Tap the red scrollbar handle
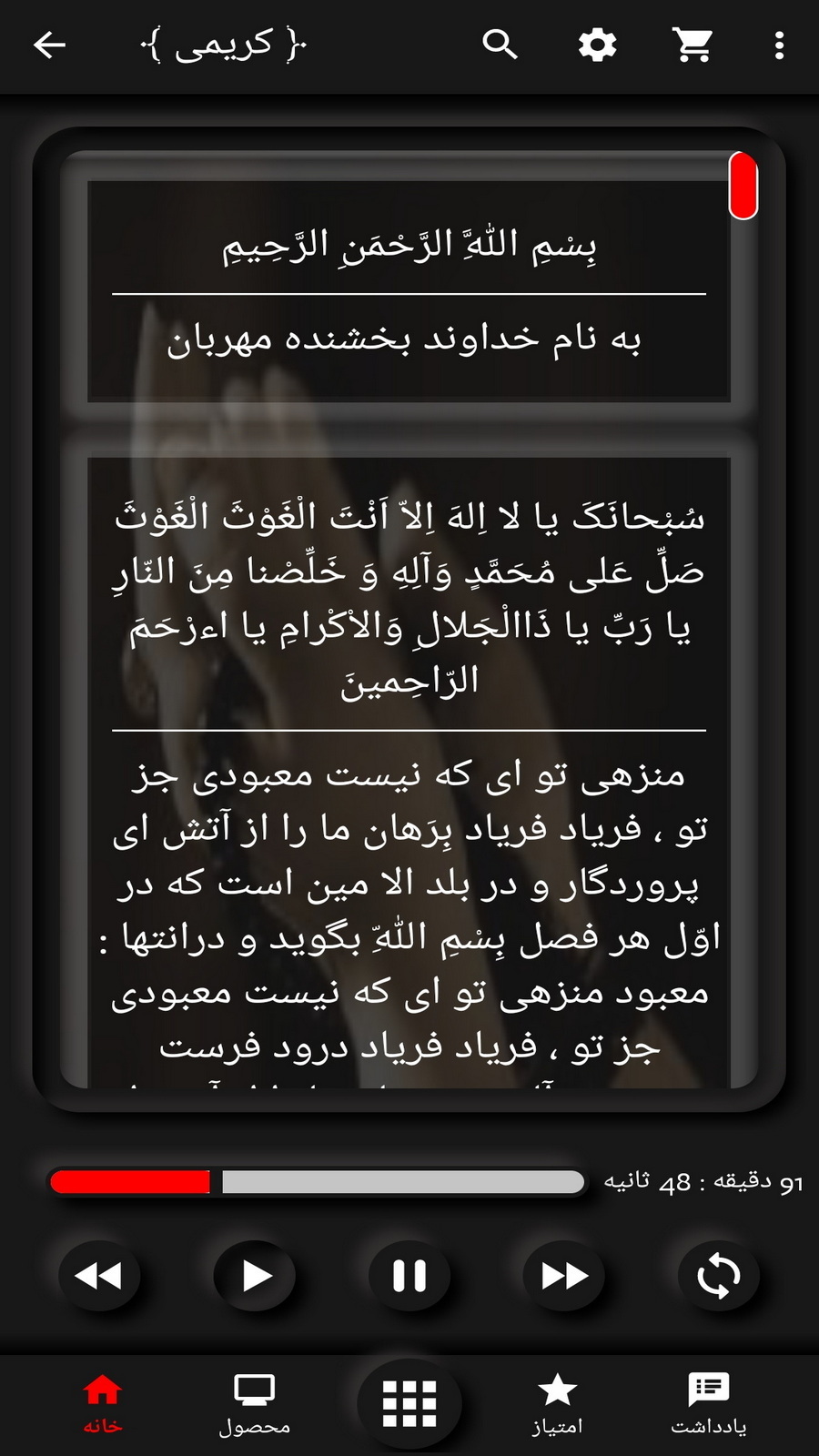 tap(743, 186)
